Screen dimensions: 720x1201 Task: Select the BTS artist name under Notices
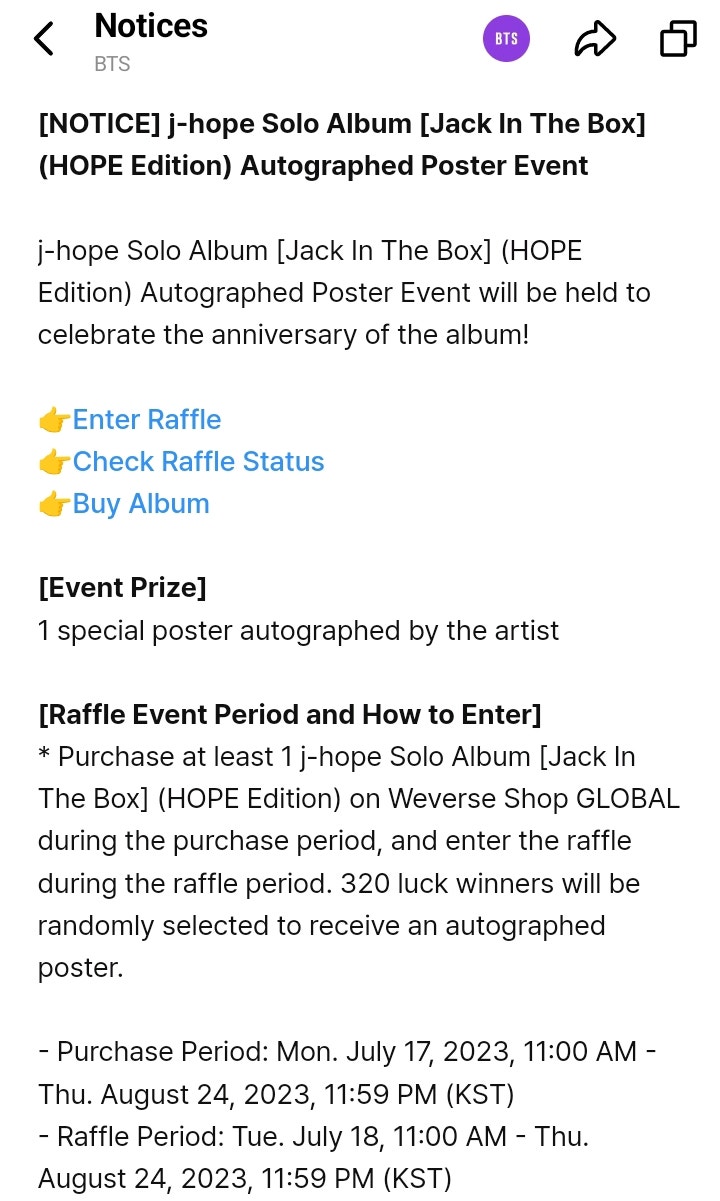[x=112, y=64]
